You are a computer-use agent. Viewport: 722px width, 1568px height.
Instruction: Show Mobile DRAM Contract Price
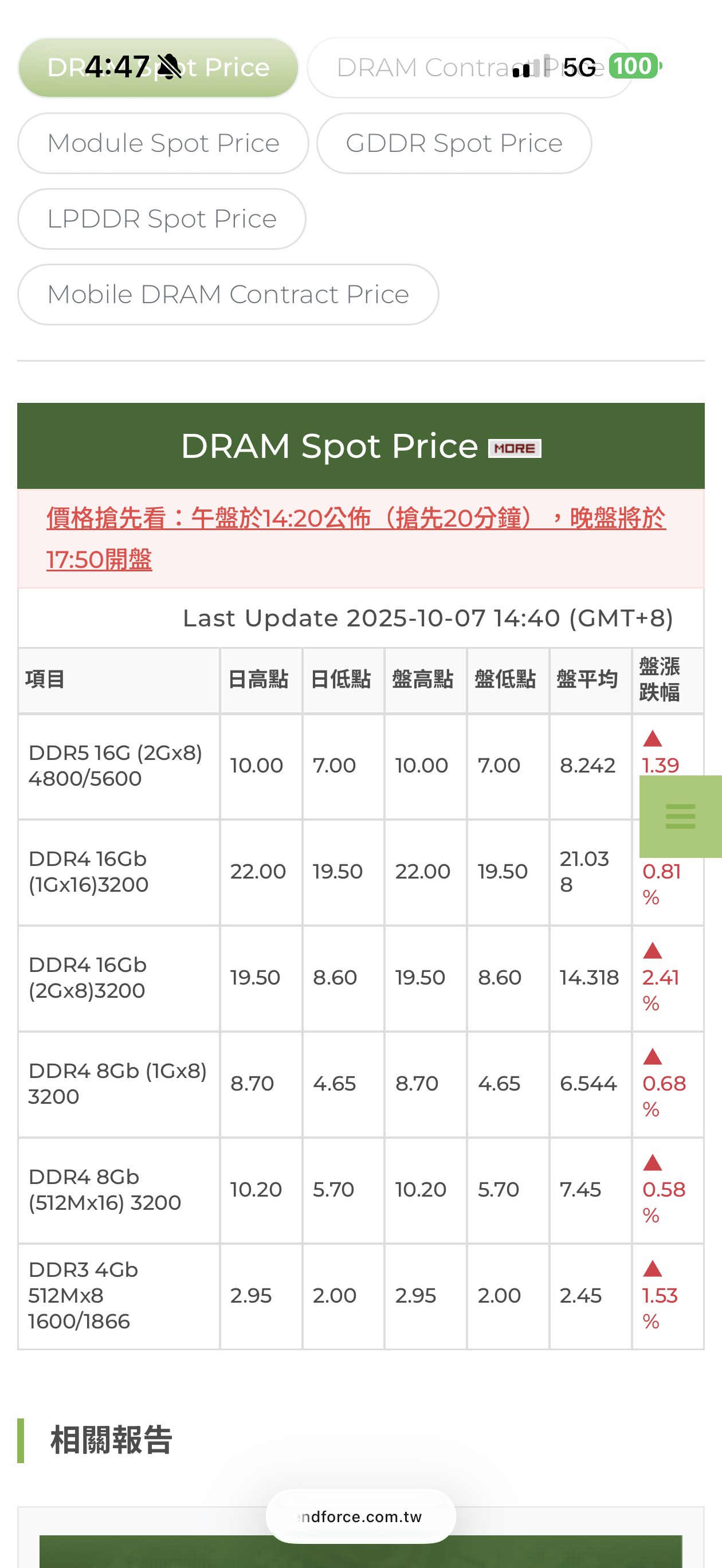pos(227,294)
